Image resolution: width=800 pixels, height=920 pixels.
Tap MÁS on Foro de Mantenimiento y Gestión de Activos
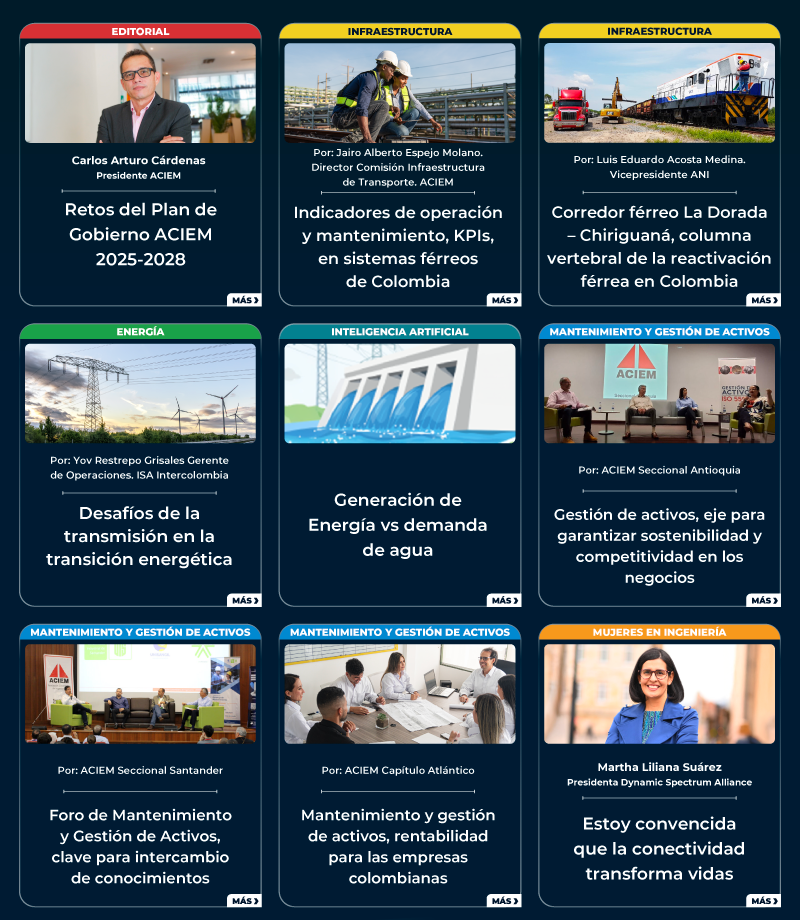tap(244, 901)
